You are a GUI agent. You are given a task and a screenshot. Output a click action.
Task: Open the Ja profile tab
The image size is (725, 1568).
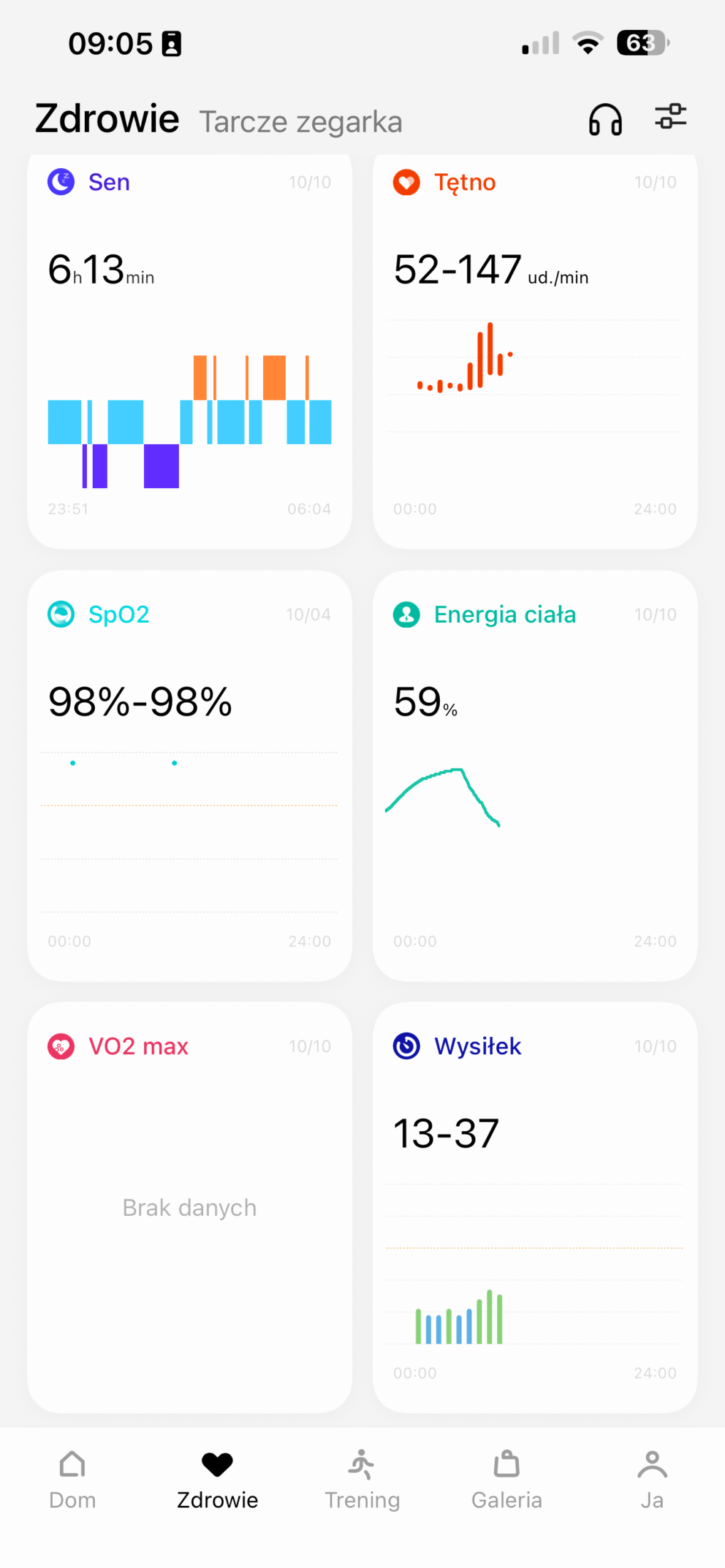[652, 1480]
